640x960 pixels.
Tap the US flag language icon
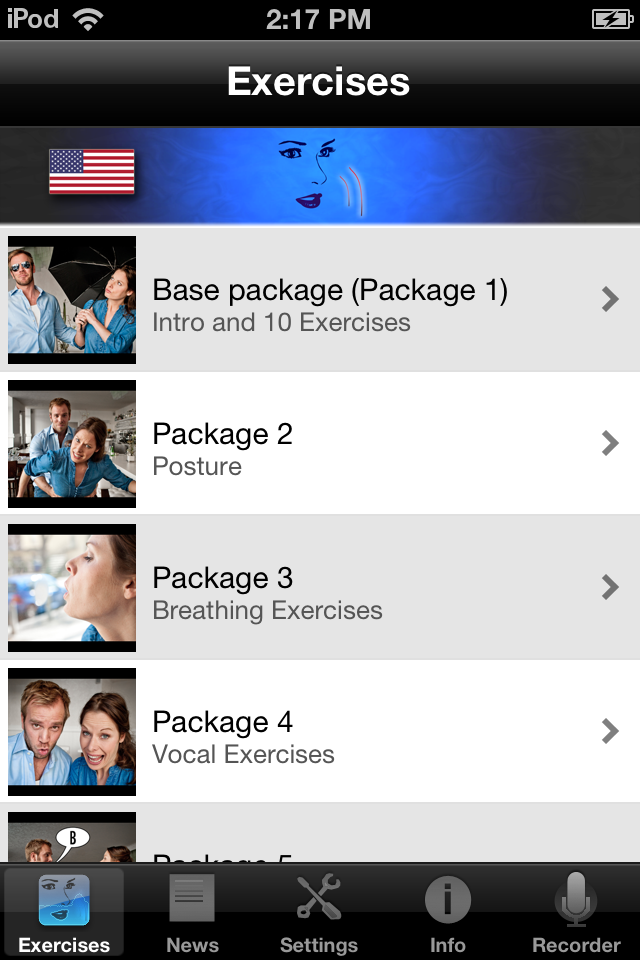(x=92, y=172)
